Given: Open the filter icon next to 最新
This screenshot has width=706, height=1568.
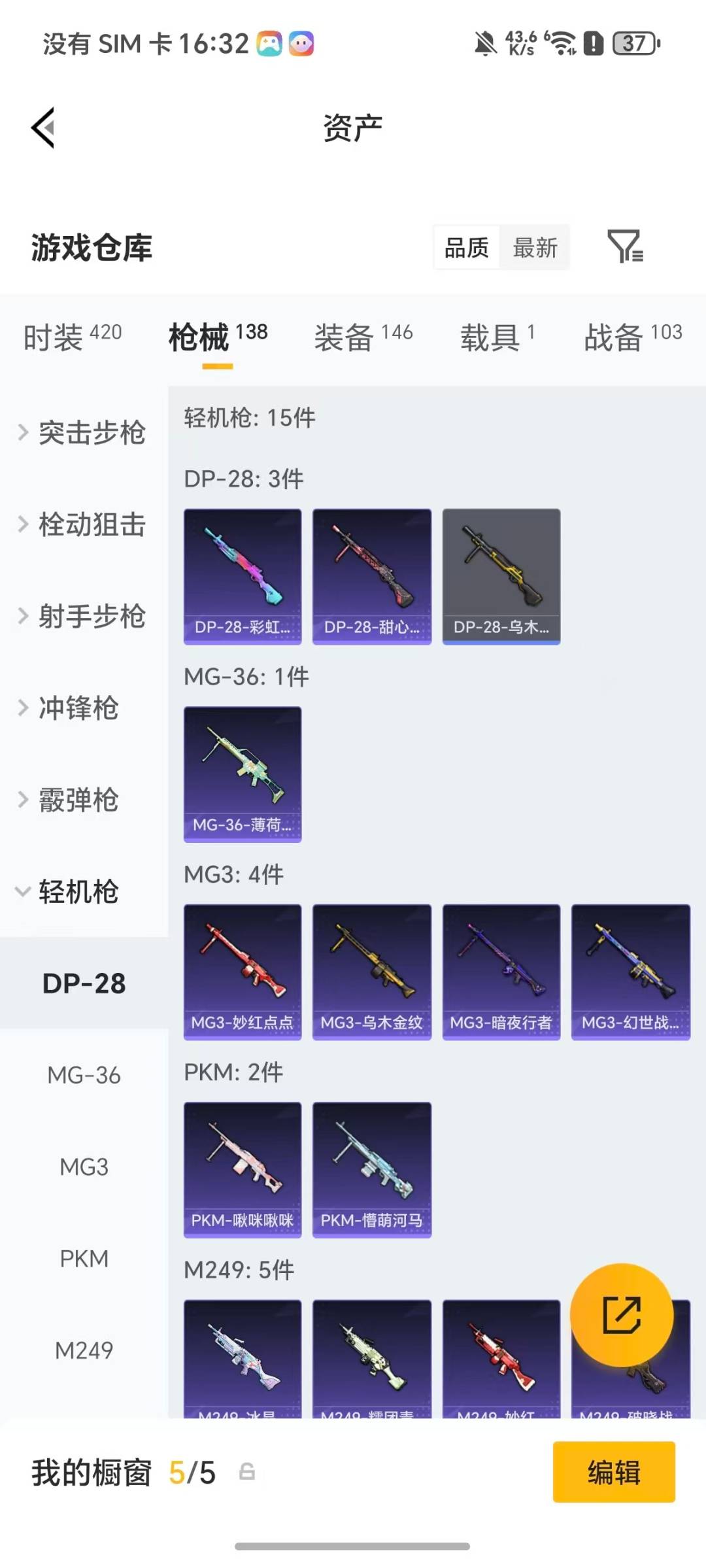Looking at the screenshot, I should point(625,247).
